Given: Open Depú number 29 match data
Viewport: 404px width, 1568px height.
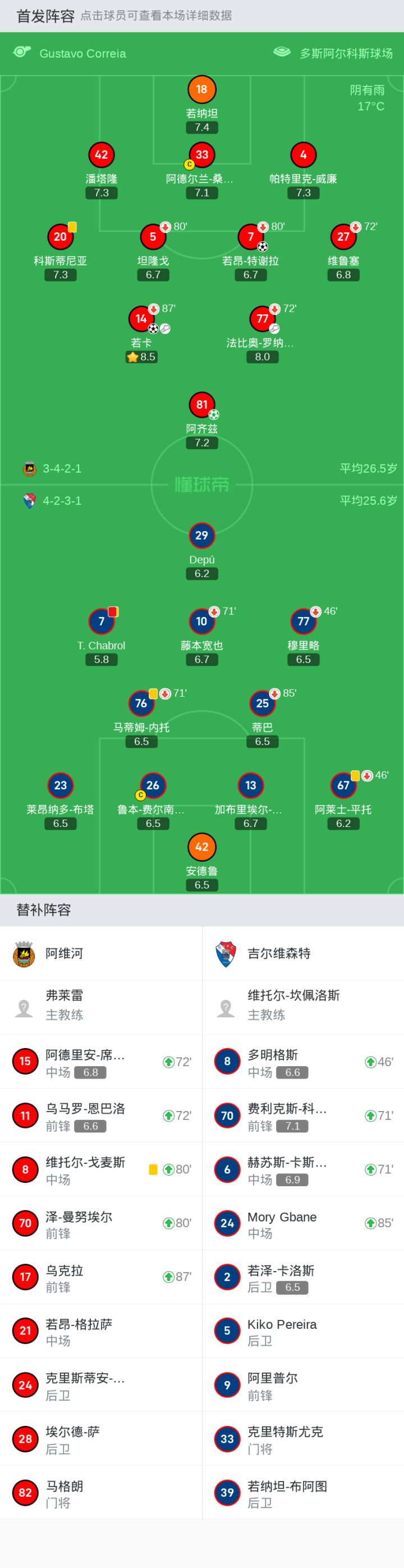Looking at the screenshot, I should [201, 536].
